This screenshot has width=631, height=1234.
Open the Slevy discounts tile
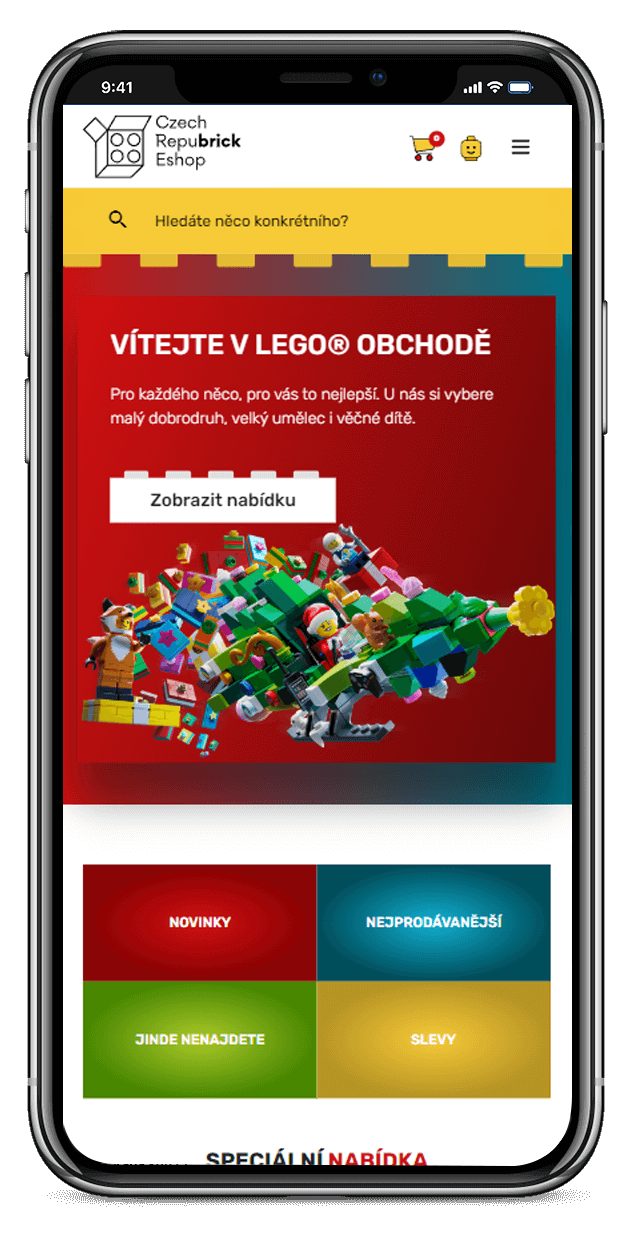point(433,1039)
